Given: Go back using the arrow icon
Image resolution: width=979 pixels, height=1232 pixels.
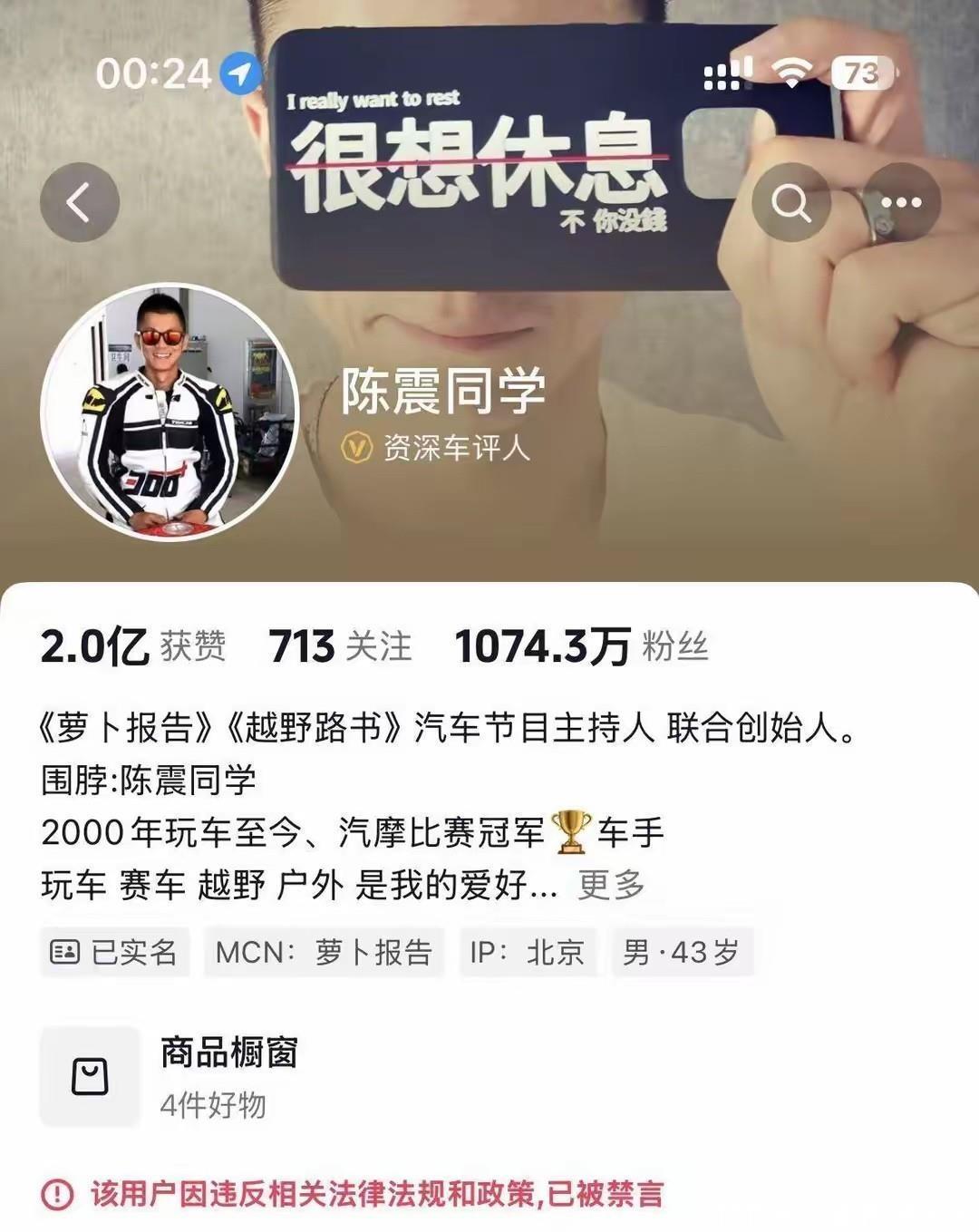Looking at the screenshot, I should click(80, 202).
